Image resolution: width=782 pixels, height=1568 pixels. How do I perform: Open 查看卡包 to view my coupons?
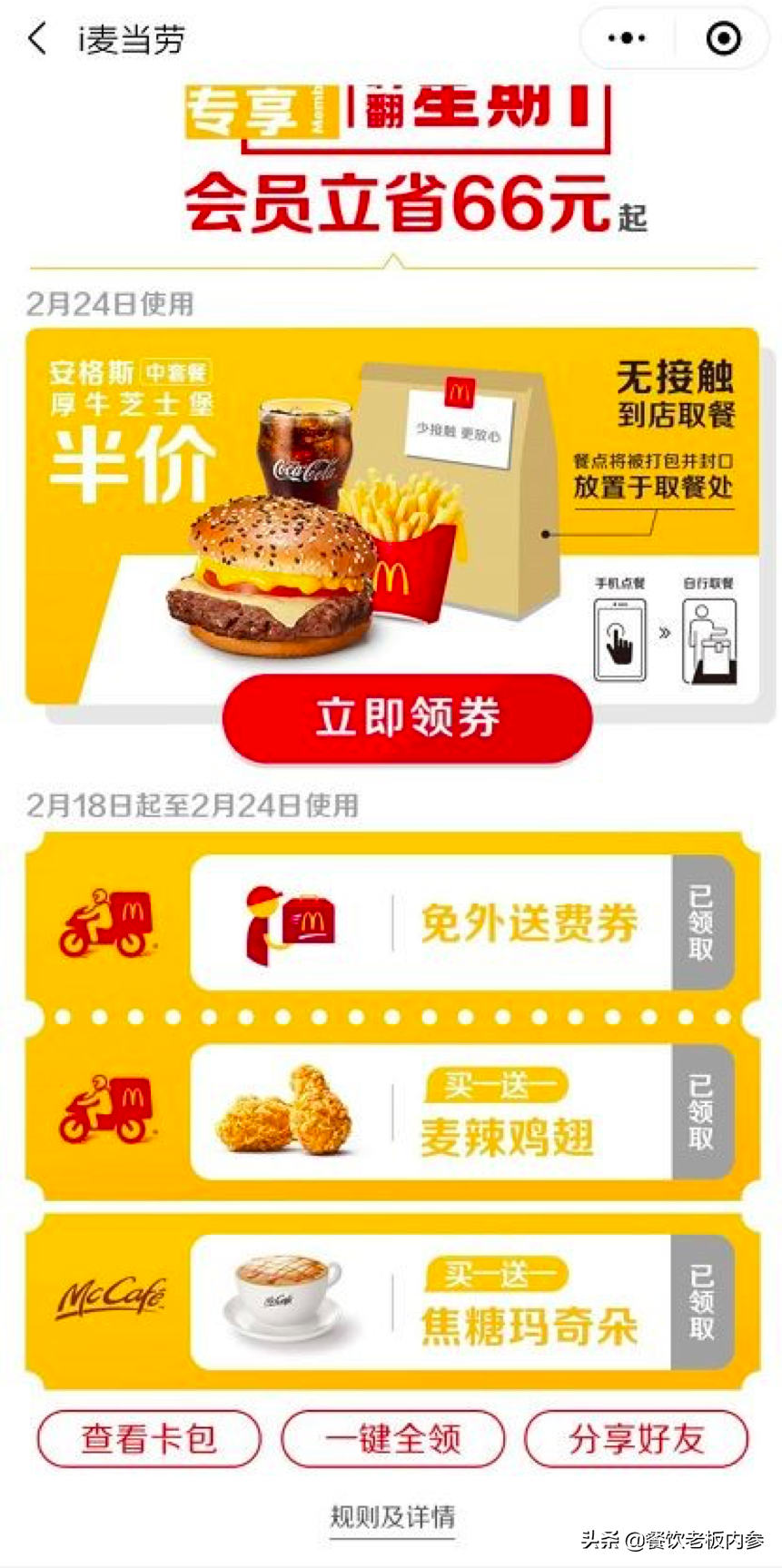(149, 1438)
